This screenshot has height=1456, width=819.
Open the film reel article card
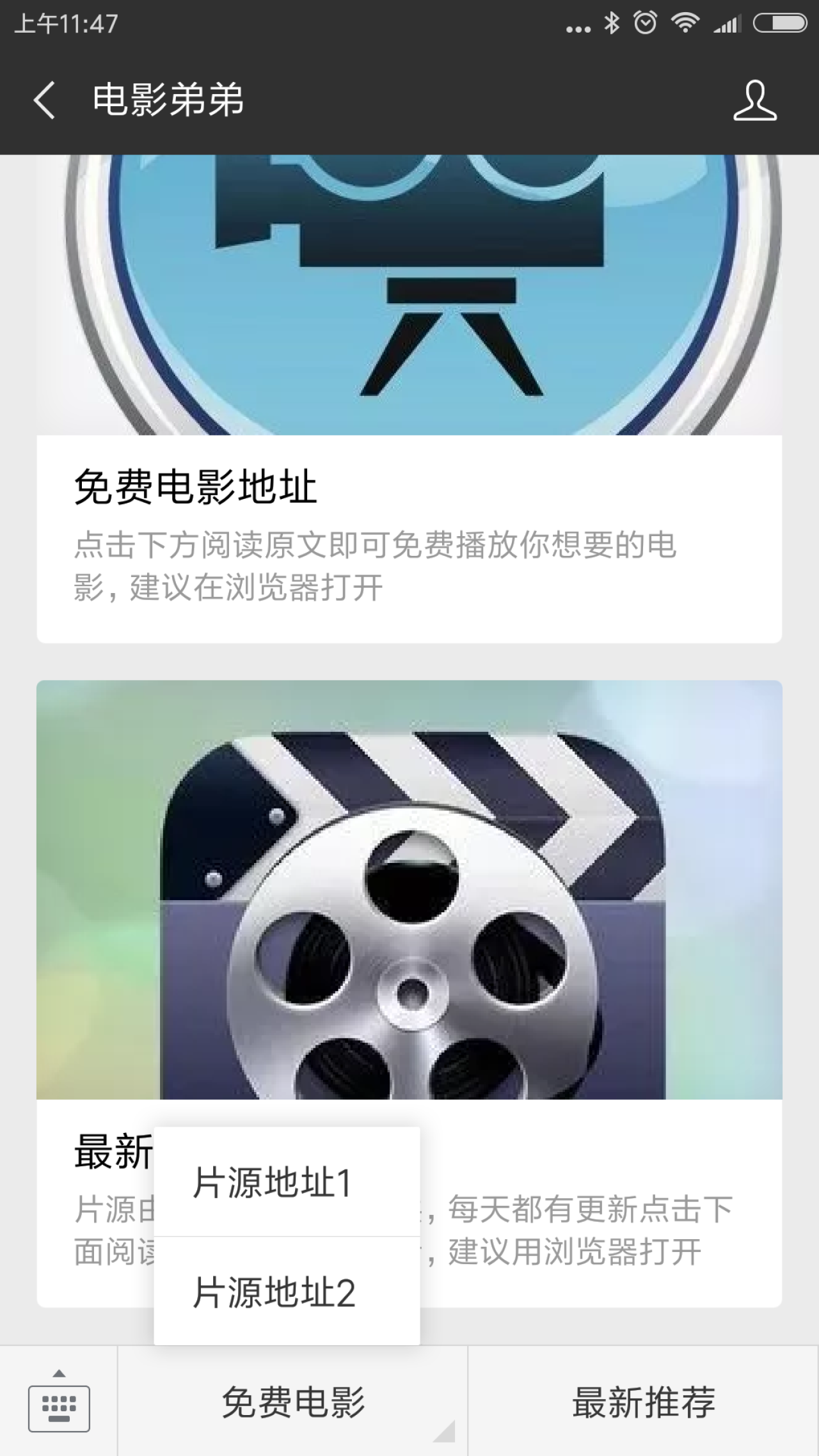[409, 889]
